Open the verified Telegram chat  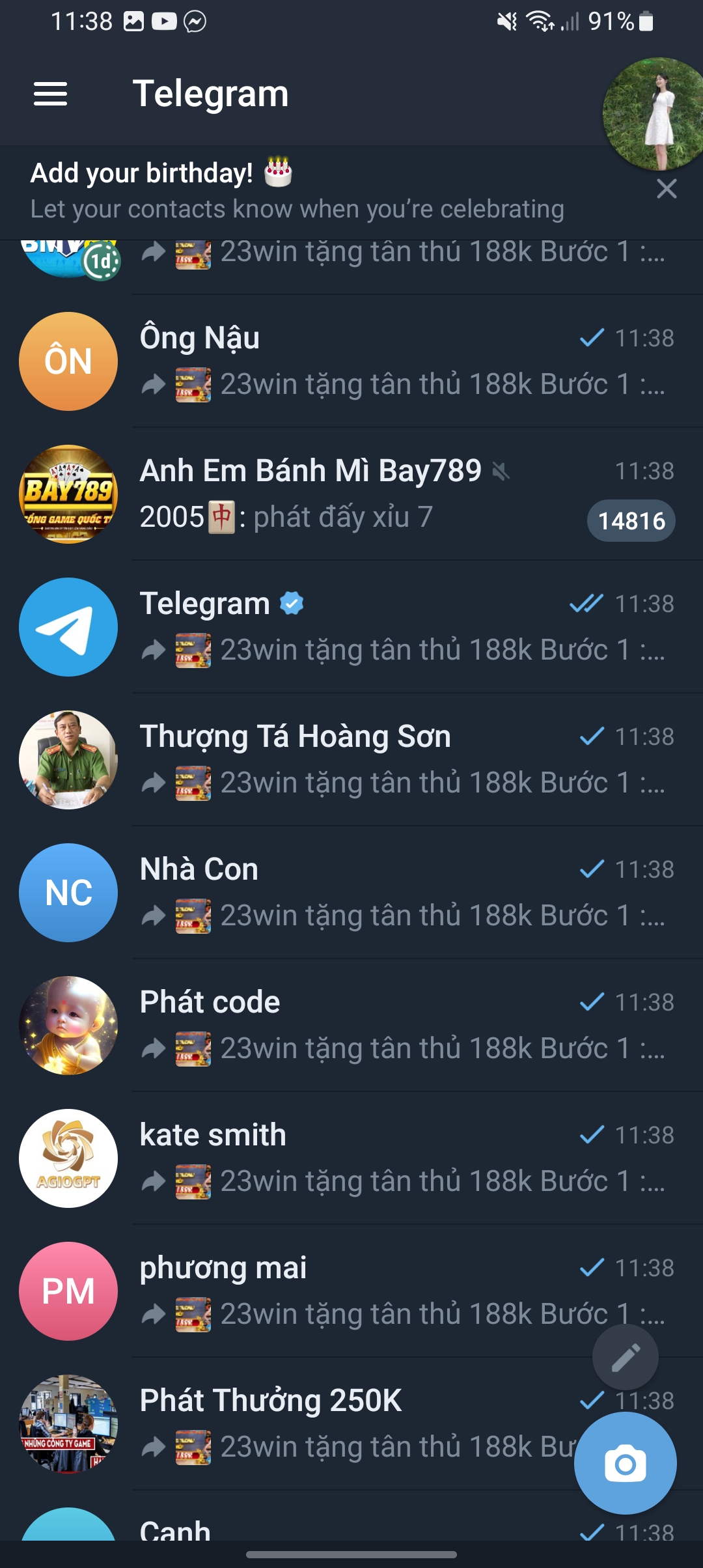[x=351, y=627]
